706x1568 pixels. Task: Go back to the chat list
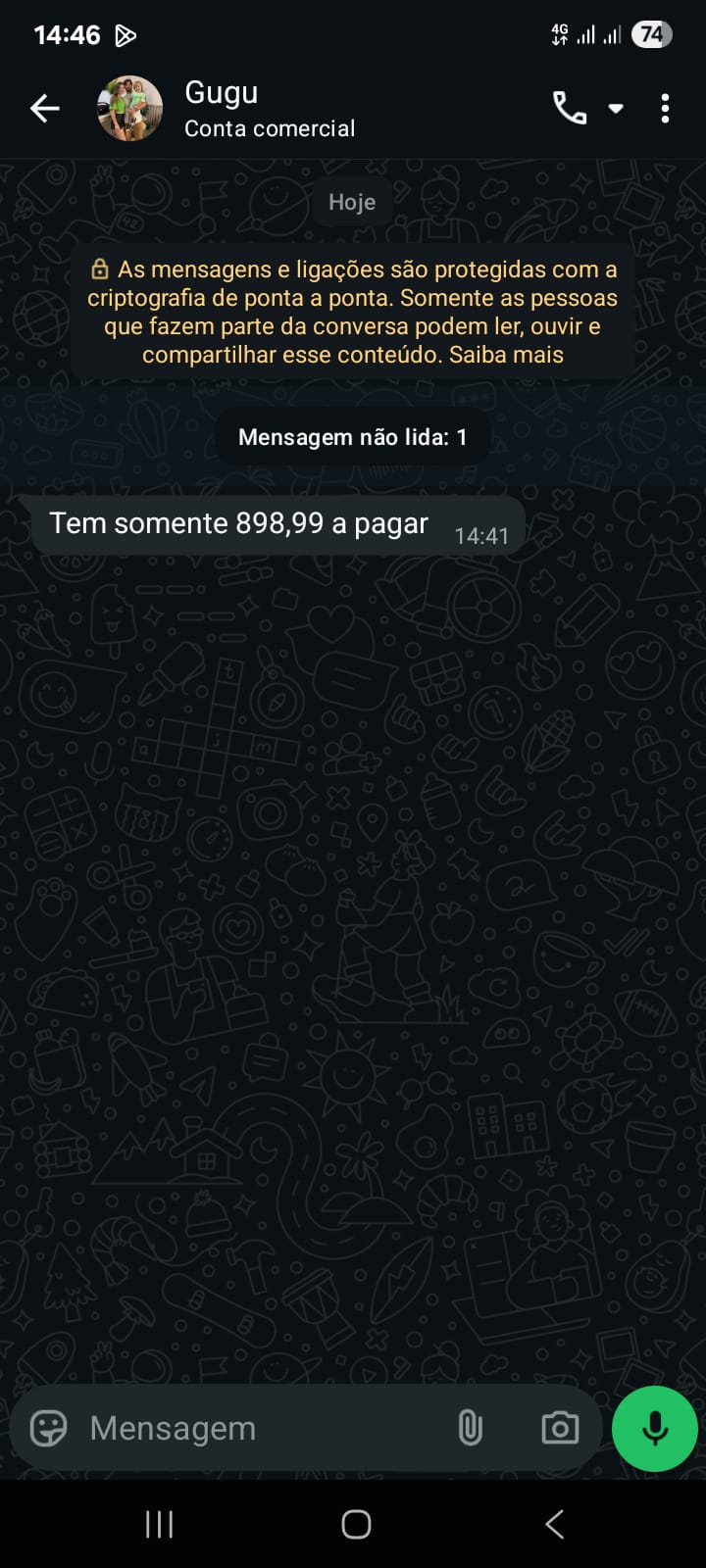pyautogui.click(x=45, y=109)
